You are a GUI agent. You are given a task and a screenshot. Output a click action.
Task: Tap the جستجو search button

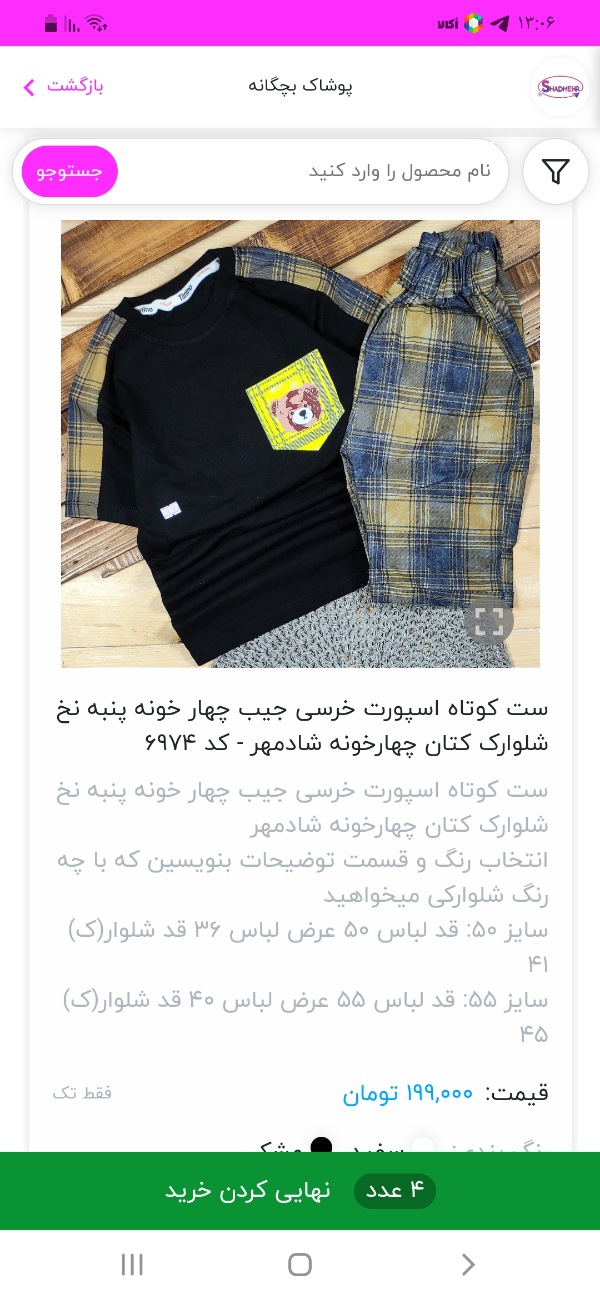point(70,172)
